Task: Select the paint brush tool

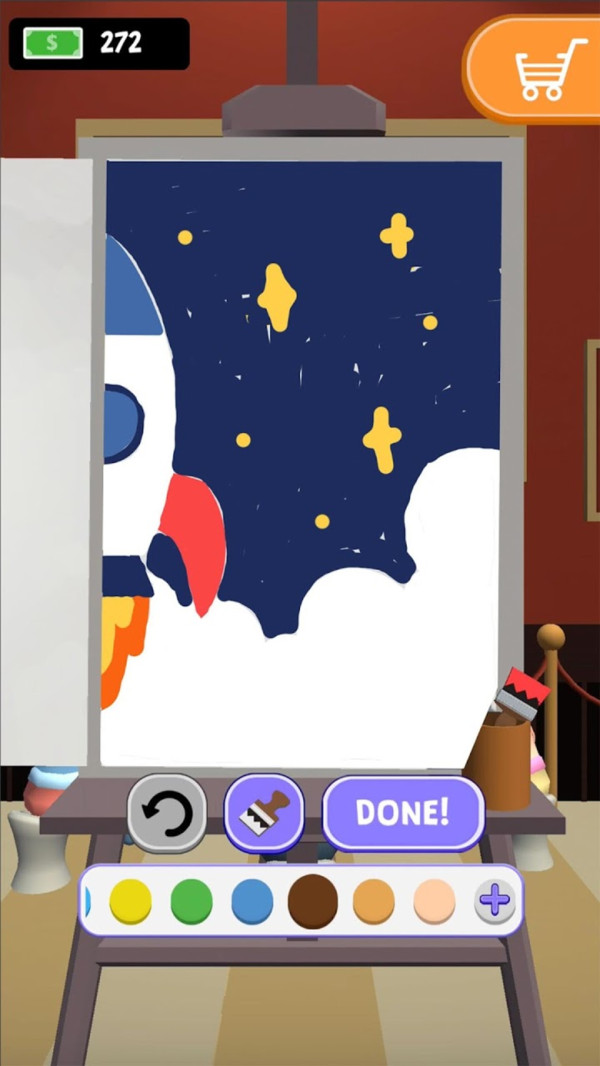Action: (264, 813)
